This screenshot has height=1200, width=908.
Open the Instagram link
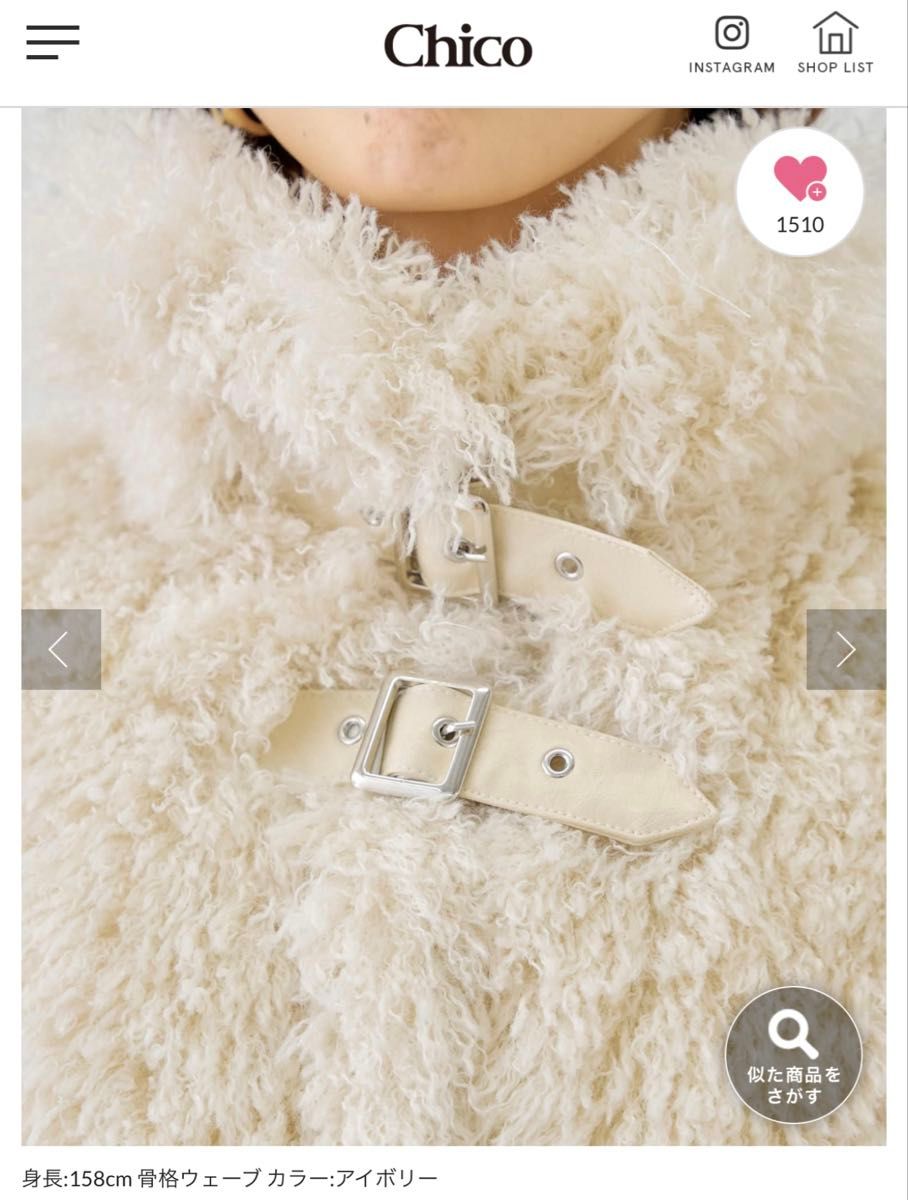click(x=731, y=44)
